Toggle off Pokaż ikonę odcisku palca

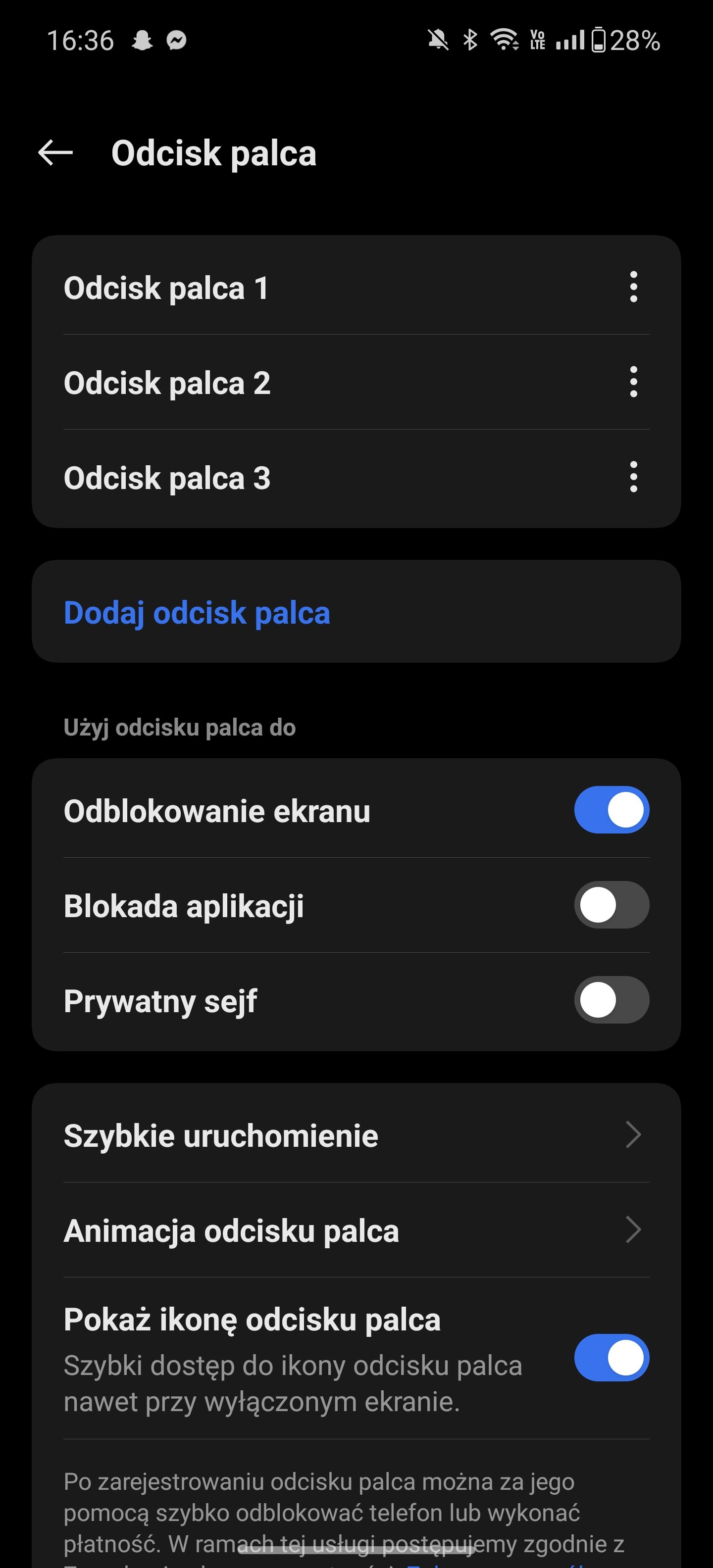tap(611, 1357)
